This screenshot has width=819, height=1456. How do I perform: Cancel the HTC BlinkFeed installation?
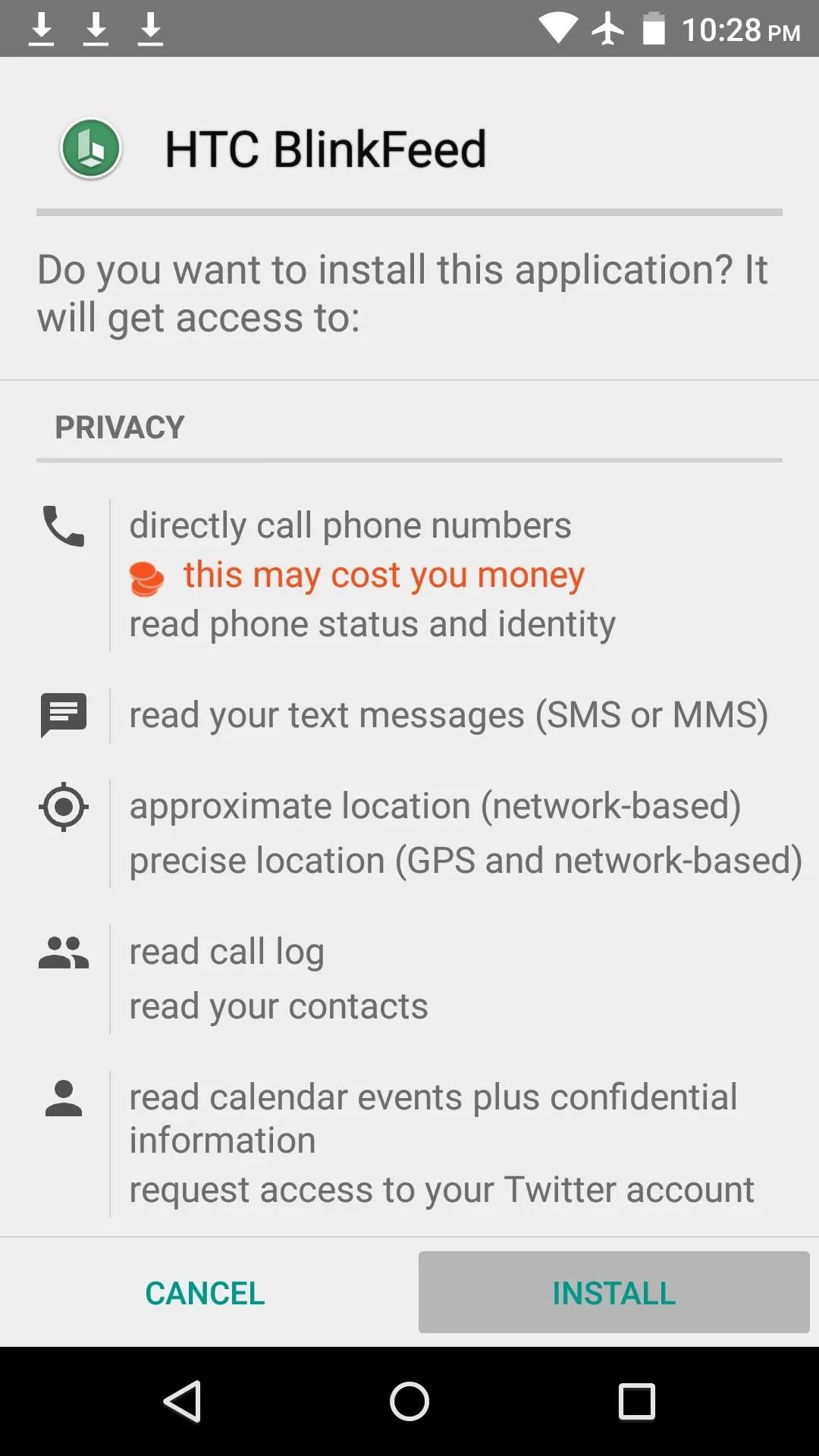pyautogui.click(x=205, y=1292)
